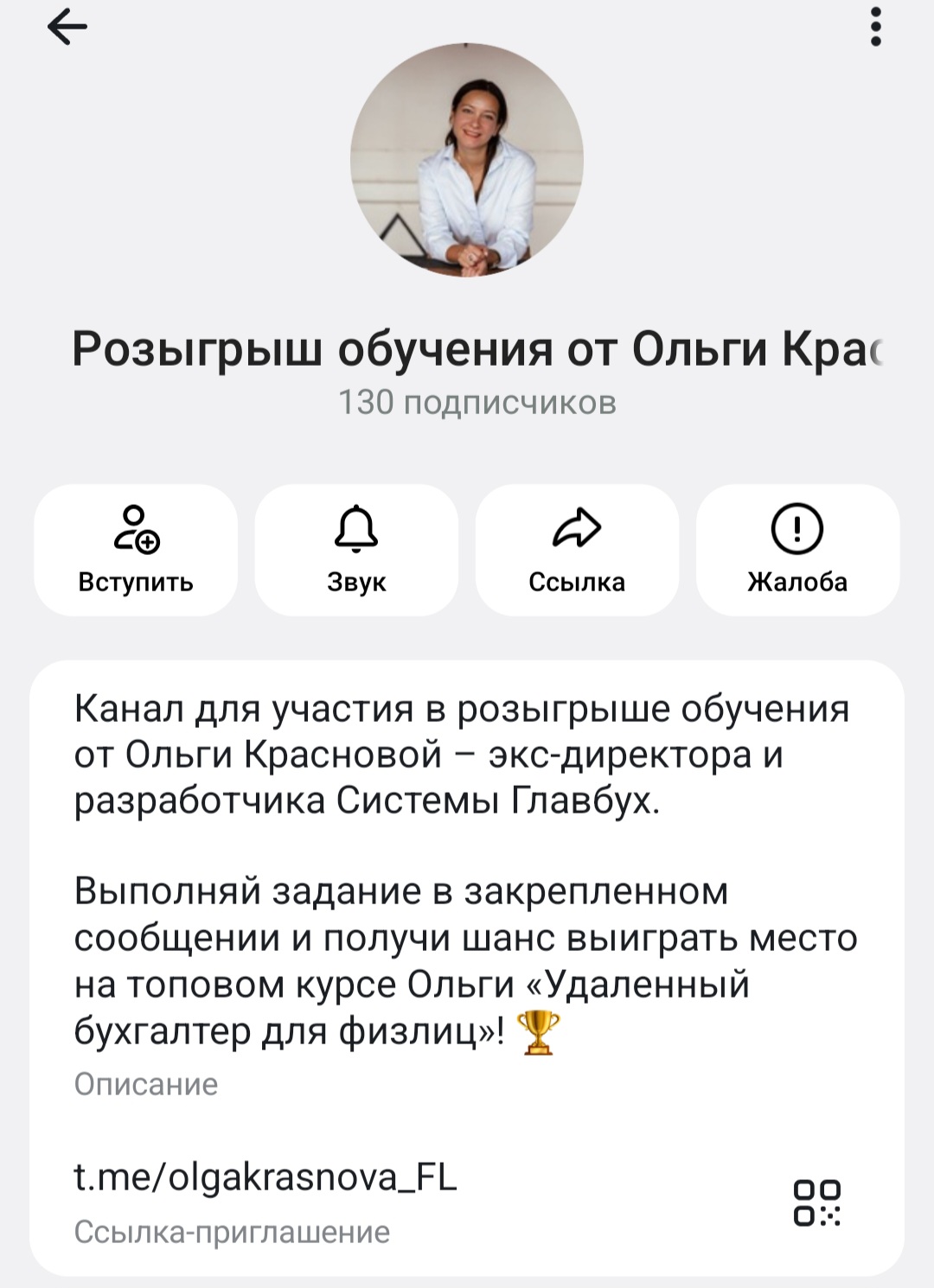Show the channel QR code
This screenshot has height=1288, width=934.
(816, 1202)
